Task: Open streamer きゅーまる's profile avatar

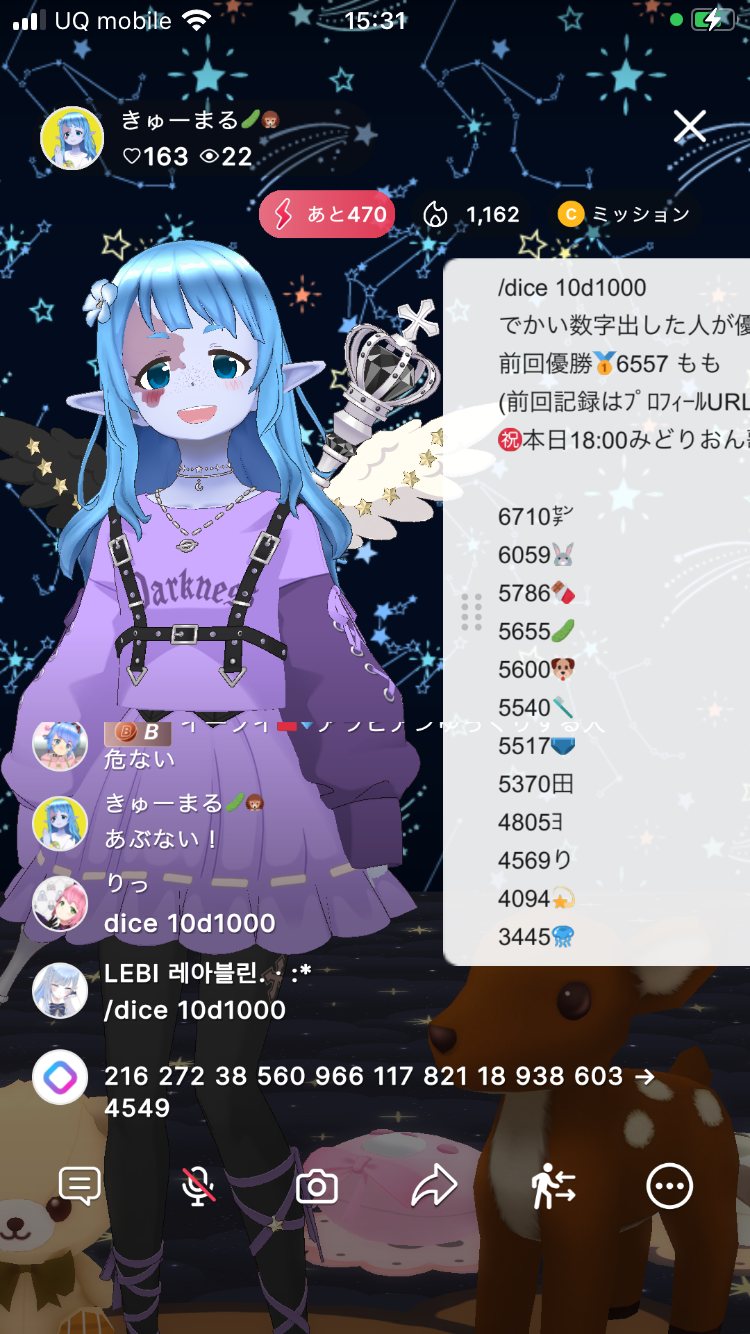Action: (x=72, y=138)
